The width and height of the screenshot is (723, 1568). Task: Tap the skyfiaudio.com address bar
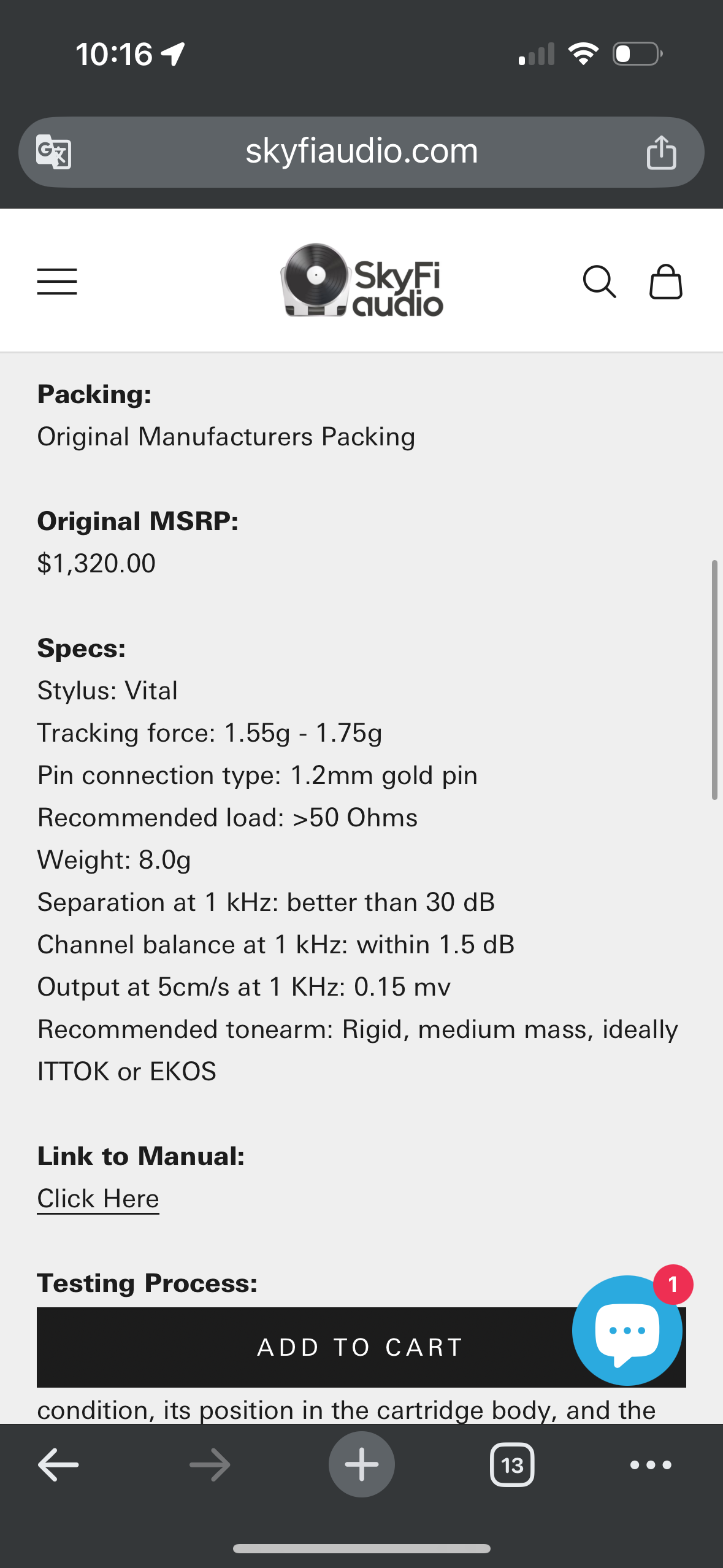click(361, 152)
